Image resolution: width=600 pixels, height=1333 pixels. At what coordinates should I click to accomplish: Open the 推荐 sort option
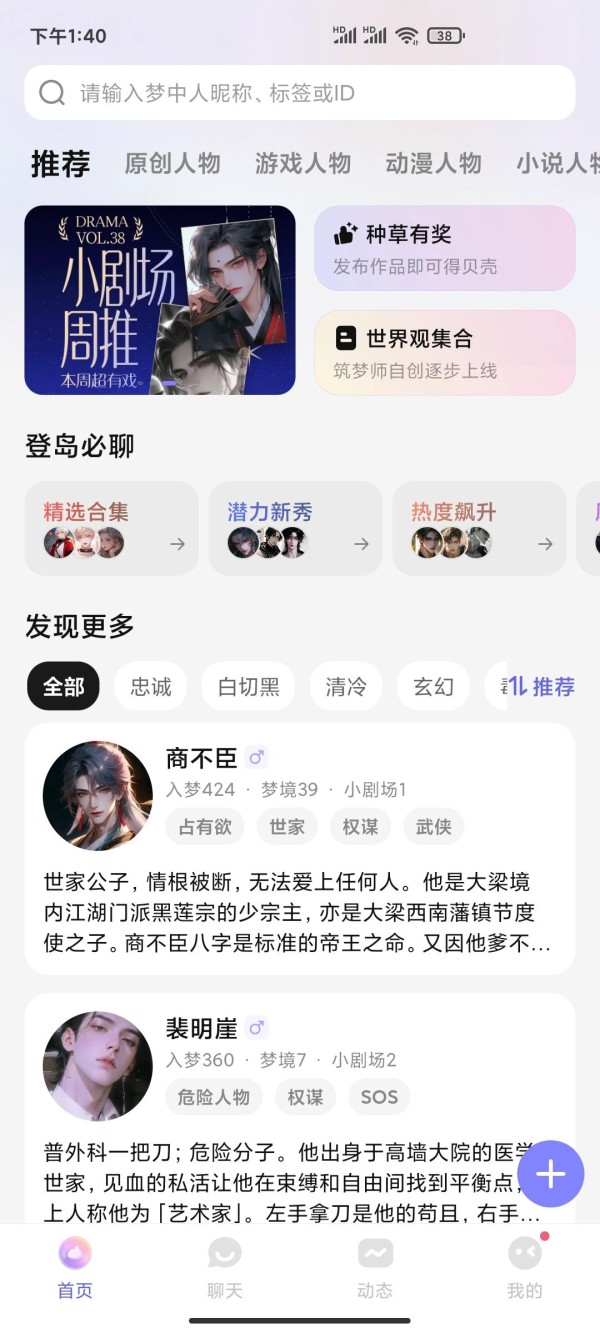coord(543,686)
